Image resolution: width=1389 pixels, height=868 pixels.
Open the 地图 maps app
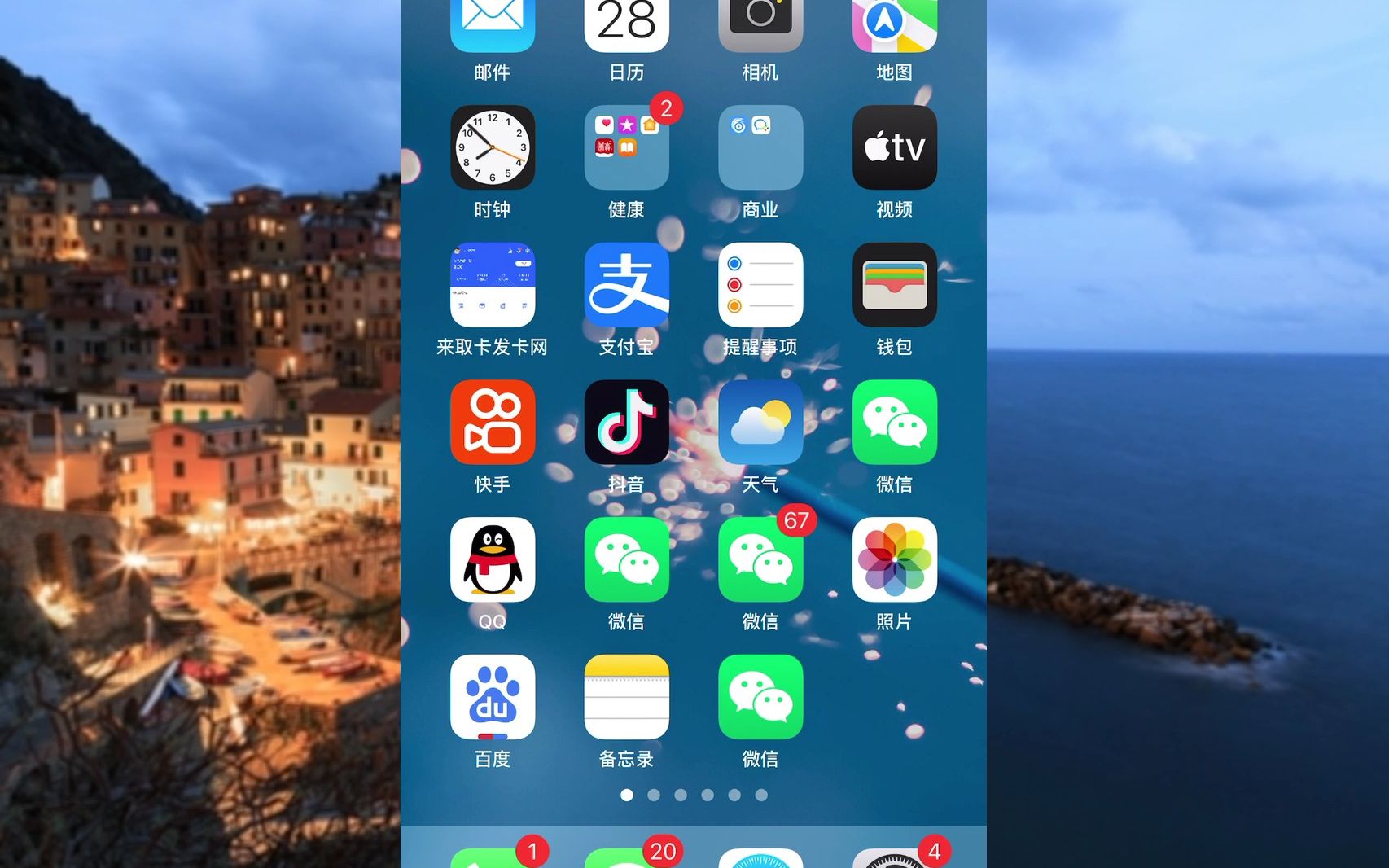click(894, 24)
